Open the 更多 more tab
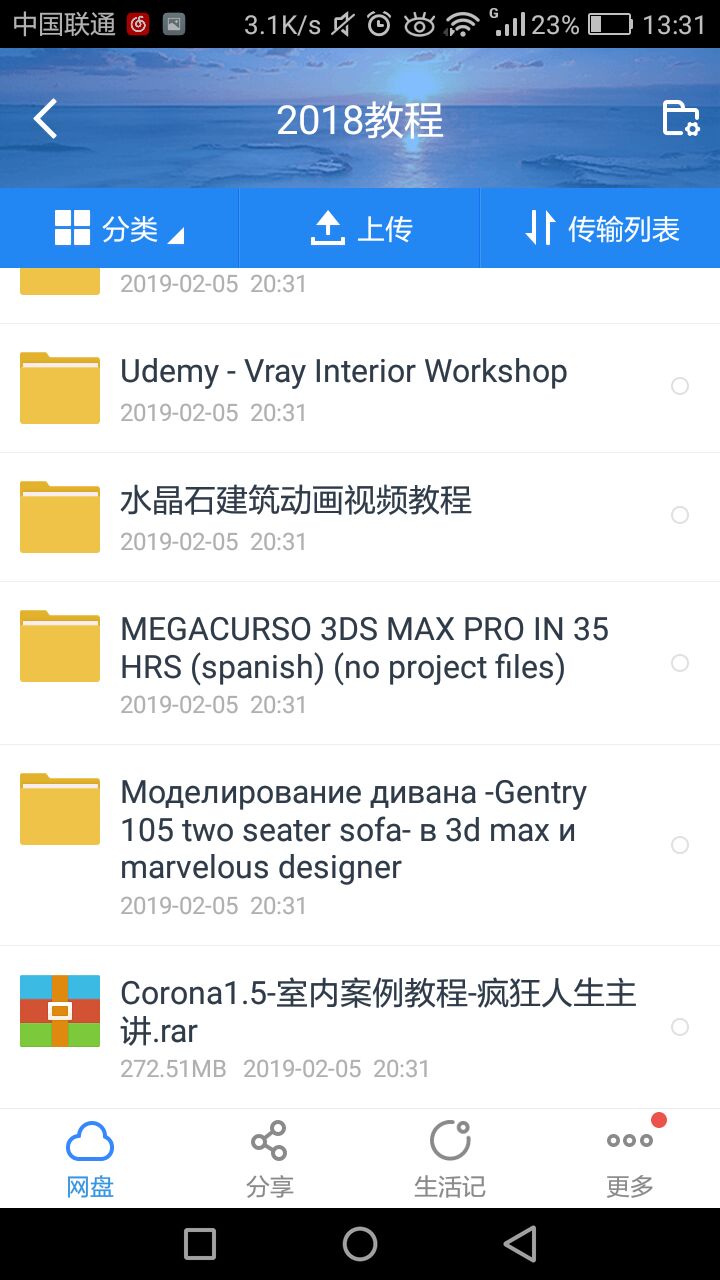The width and height of the screenshot is (720, 1280). tap(630, 1159)
